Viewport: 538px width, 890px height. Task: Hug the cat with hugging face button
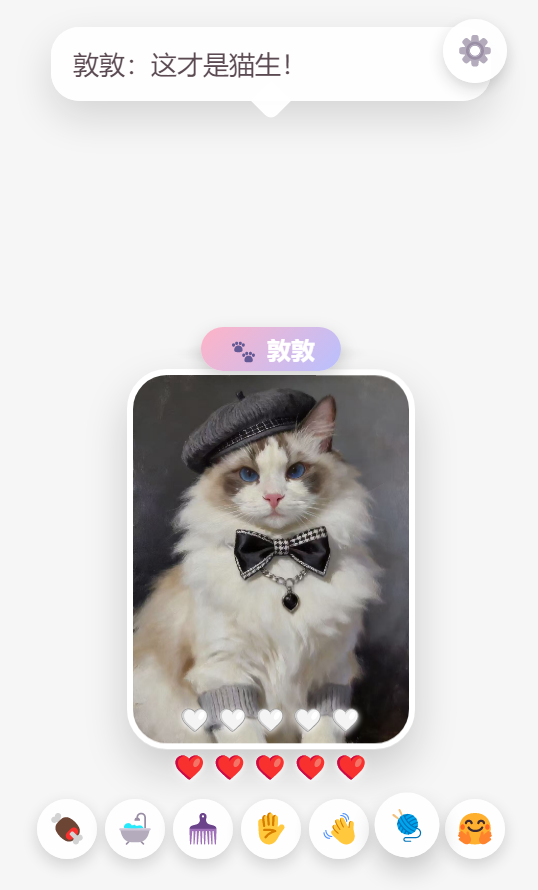click(475, 829)
